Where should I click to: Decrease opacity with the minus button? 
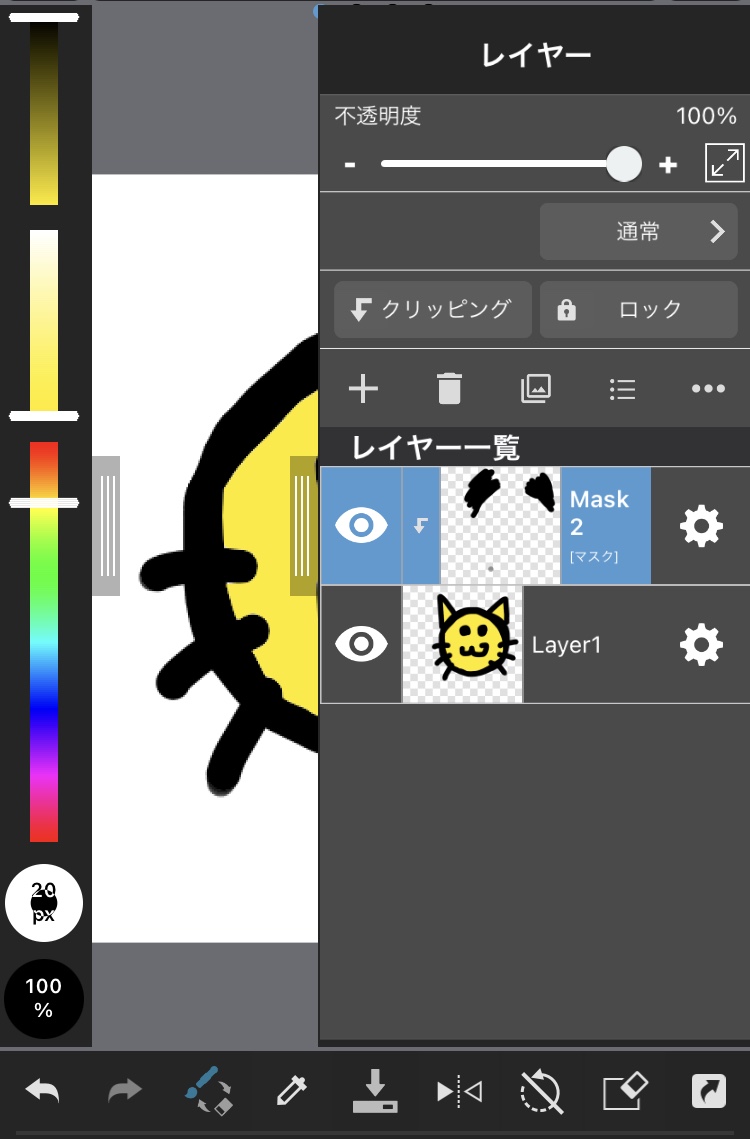350,165
